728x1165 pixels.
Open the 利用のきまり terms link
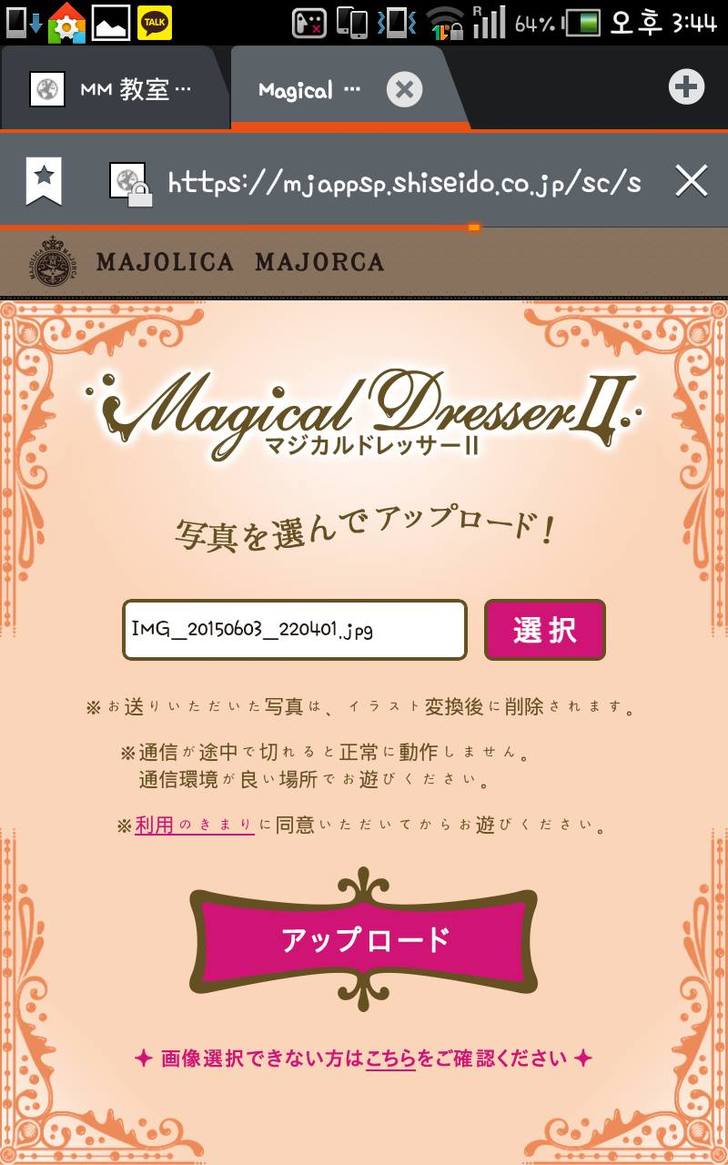point(194,826)
